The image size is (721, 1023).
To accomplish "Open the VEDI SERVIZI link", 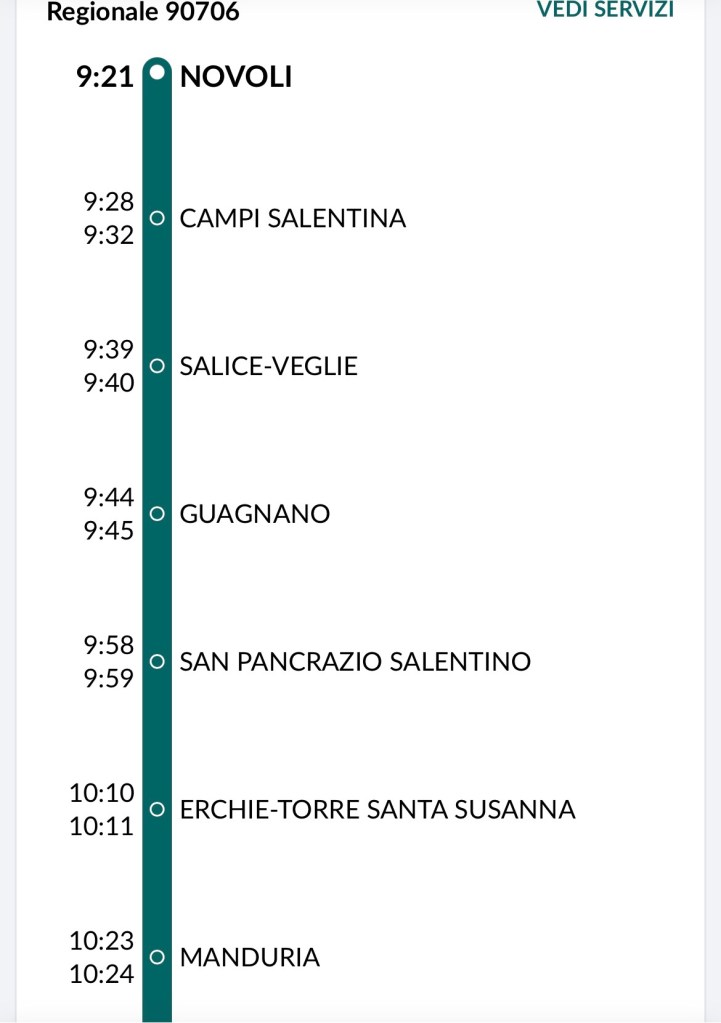I will [605, 9].
